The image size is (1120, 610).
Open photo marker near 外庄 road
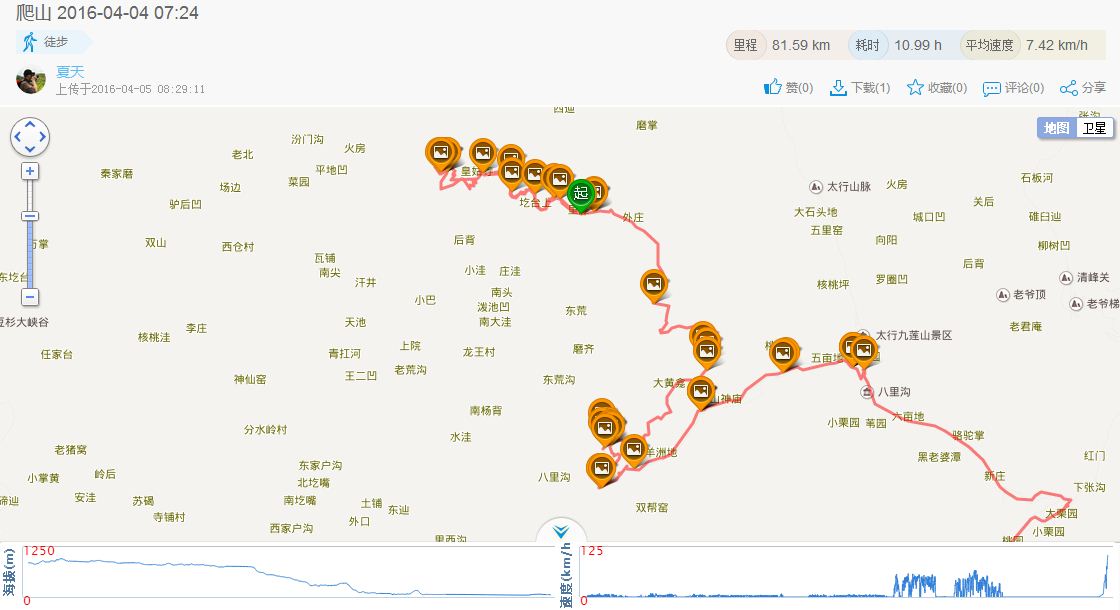(x=654, y=284)
